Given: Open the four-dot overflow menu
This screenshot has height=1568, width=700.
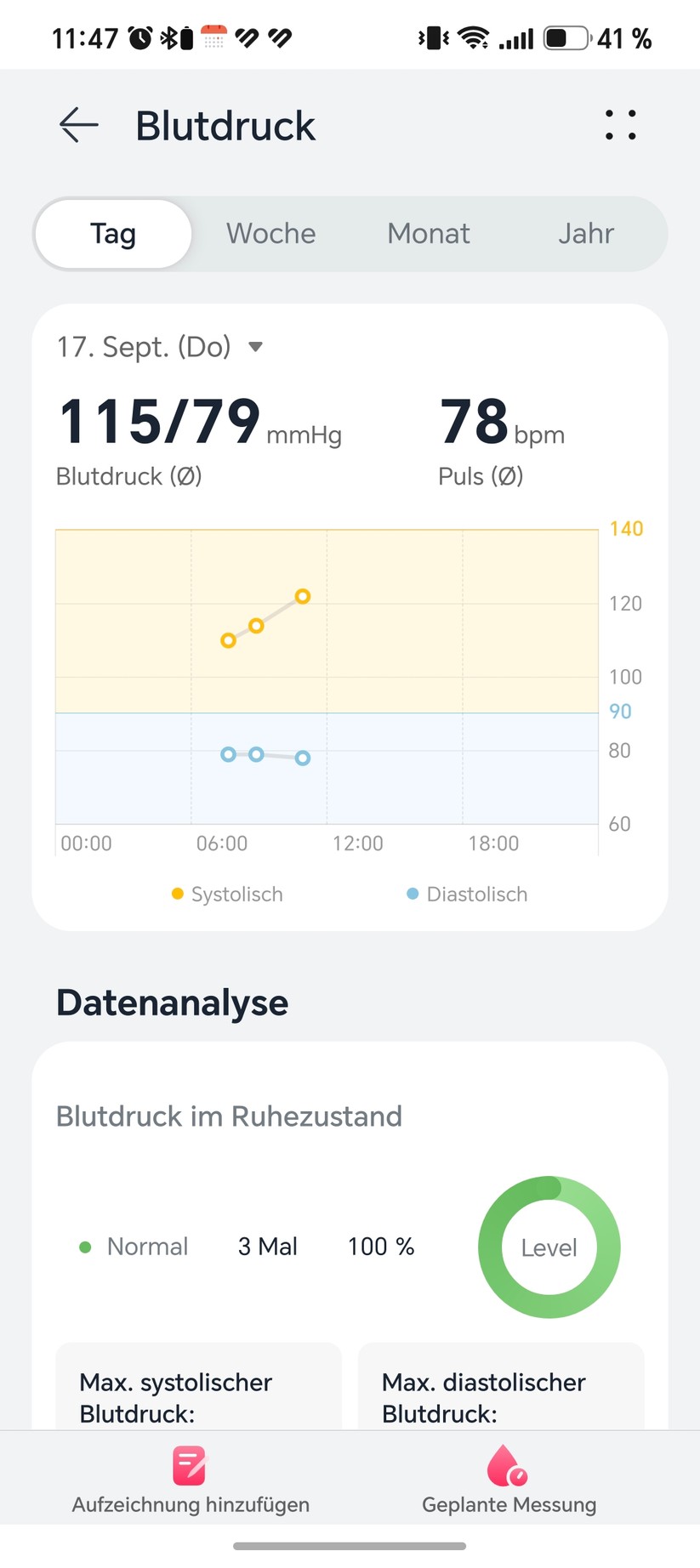Looking at the screenshot, I should [620, 125].
